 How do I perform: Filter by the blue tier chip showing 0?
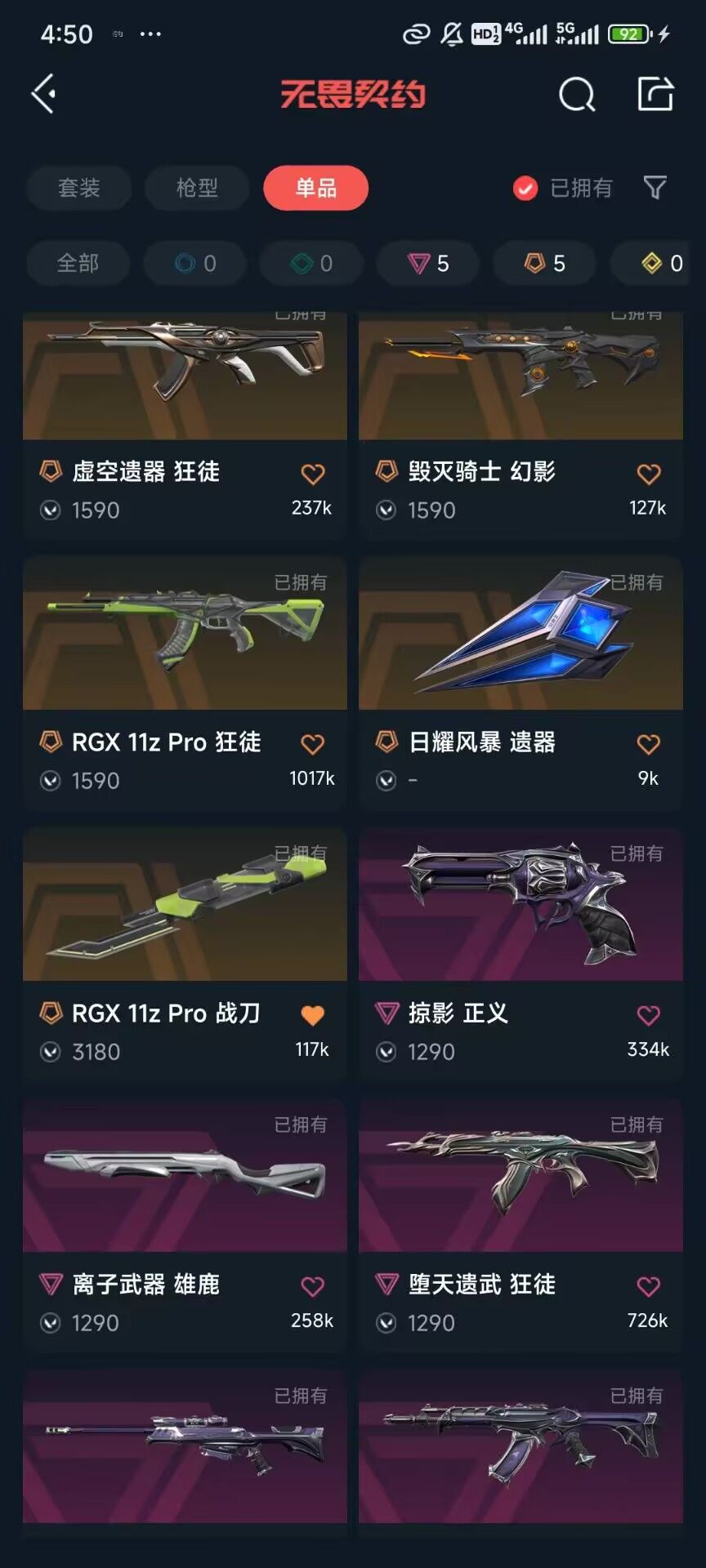[195, 263]
